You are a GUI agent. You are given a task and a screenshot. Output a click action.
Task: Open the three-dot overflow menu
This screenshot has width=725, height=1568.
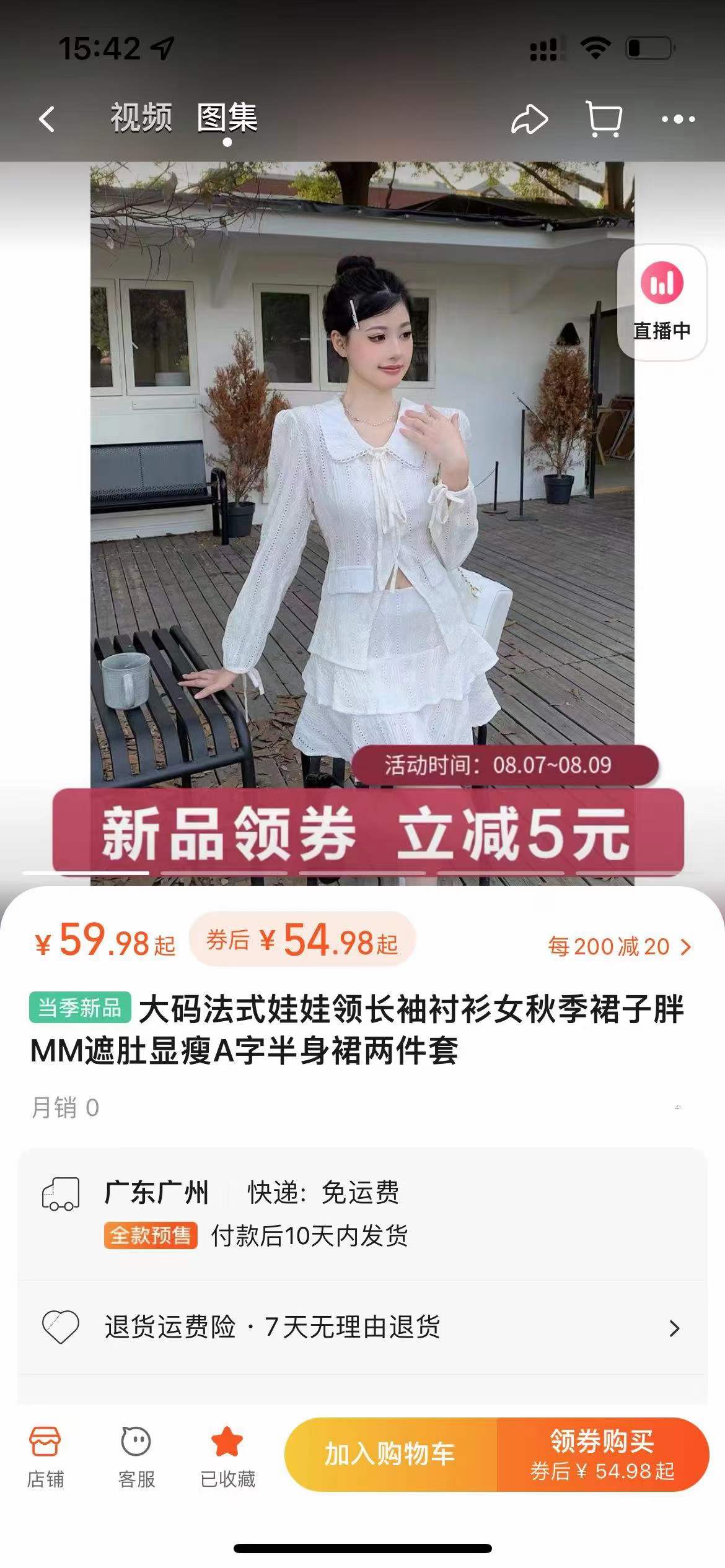678,119
